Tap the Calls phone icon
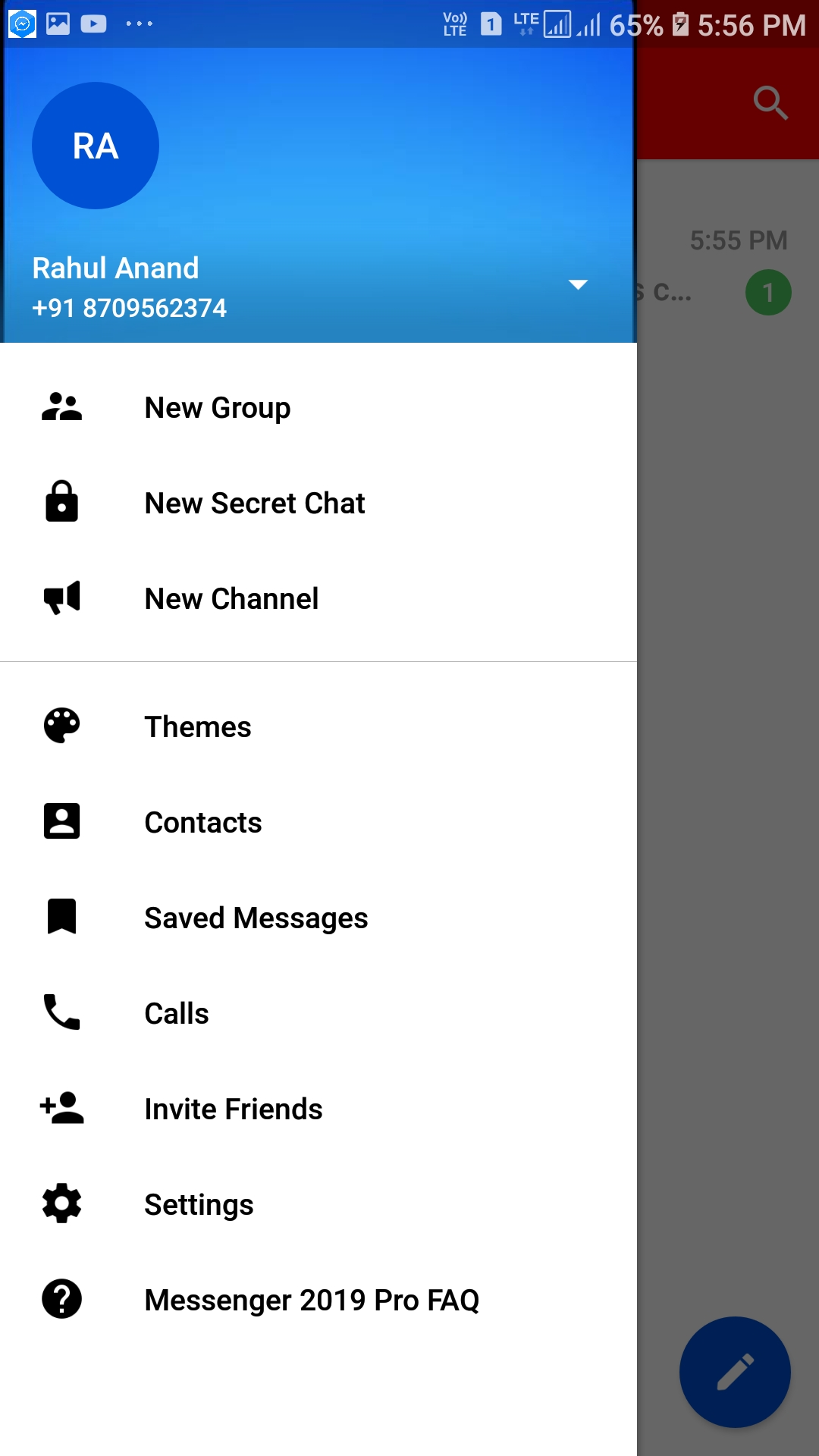The image size is (819, 1456). coord(61,1012)
